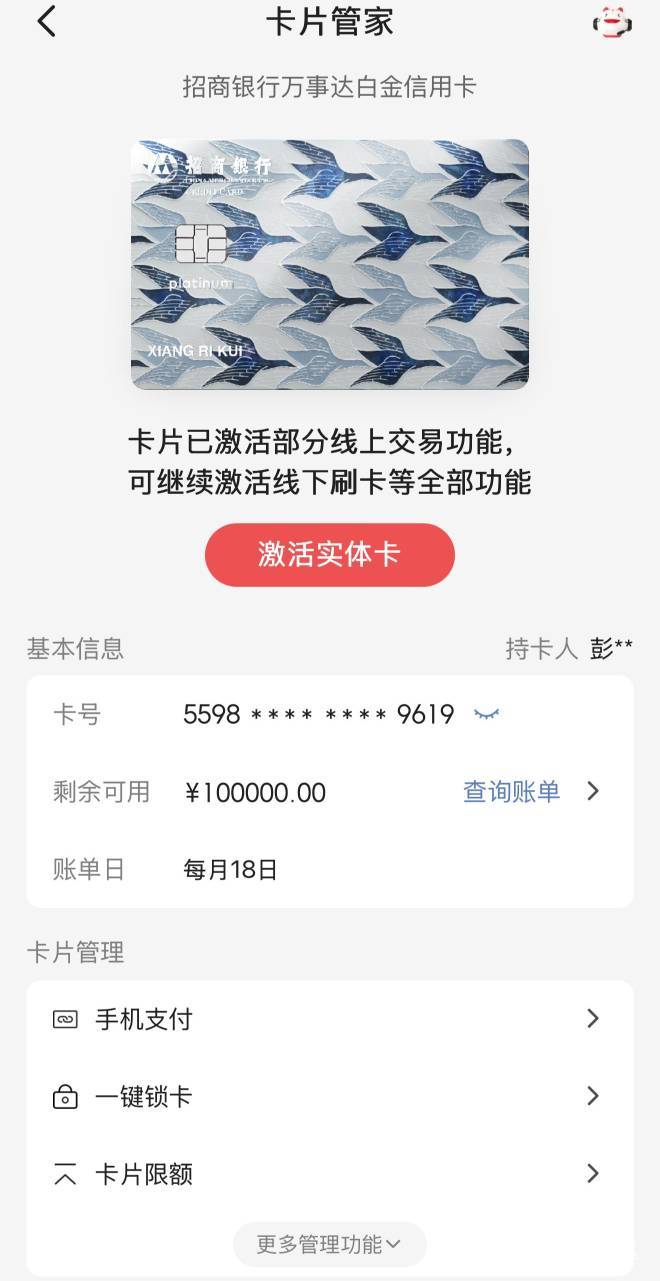Image resolution: width=660 pixels, height=1281 pixels.
Task: Tap the 激活实体卡 button
Action: tap(329, 555)
